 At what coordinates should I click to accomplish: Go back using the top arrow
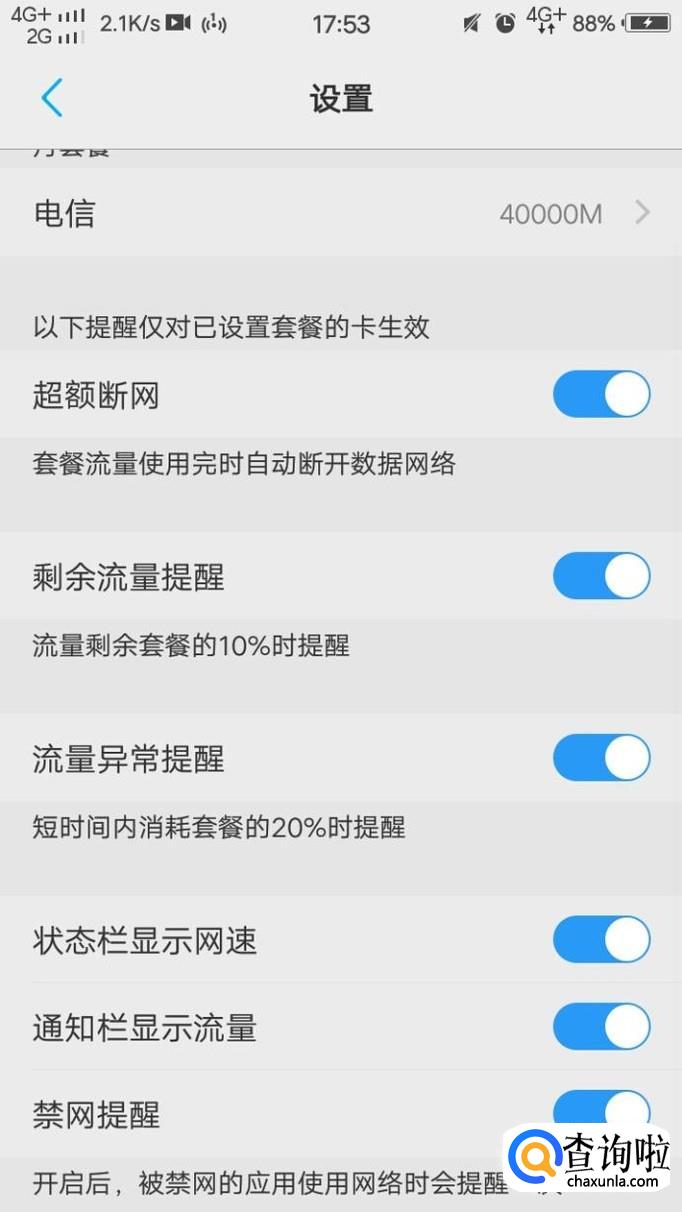tap(52, 98)
